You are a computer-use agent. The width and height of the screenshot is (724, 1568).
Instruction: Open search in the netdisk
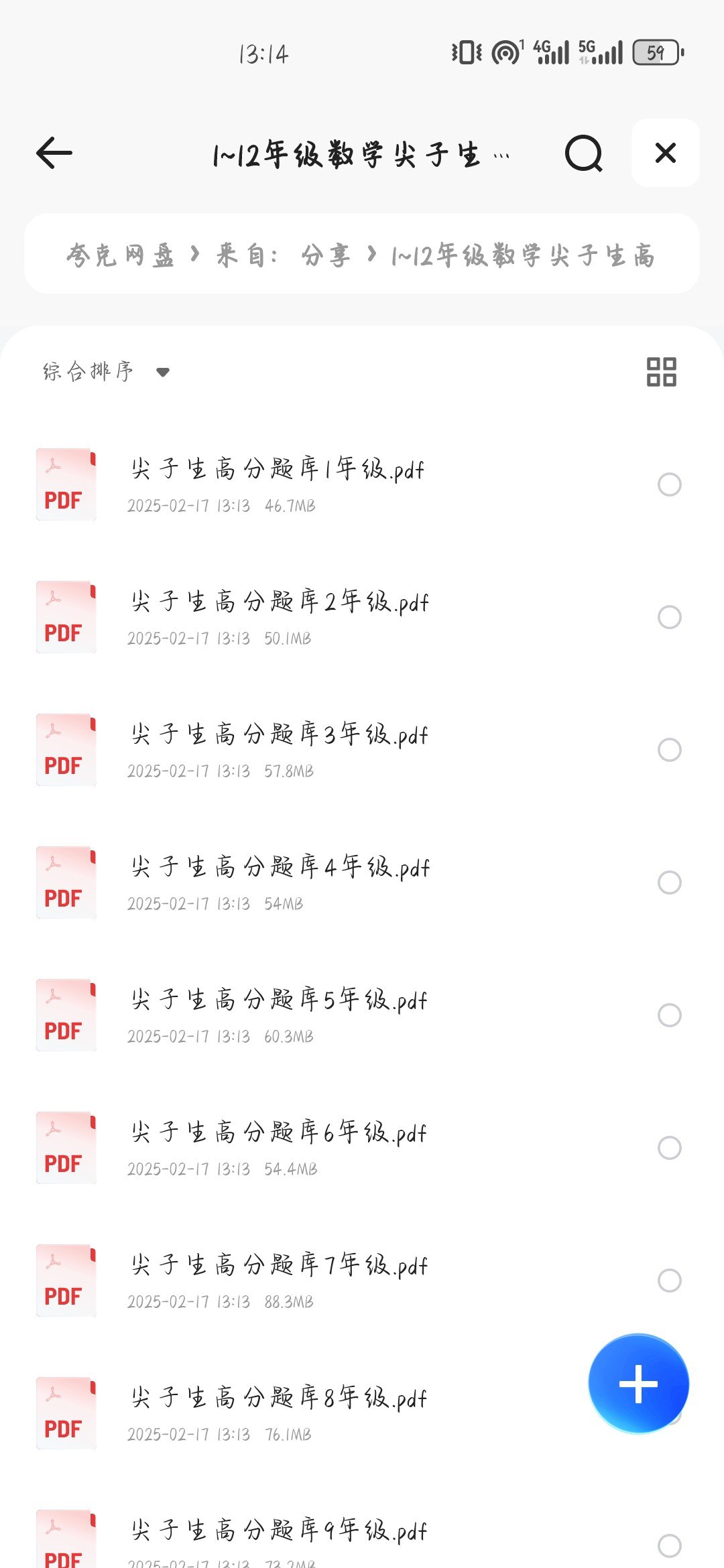click(583, 153)
